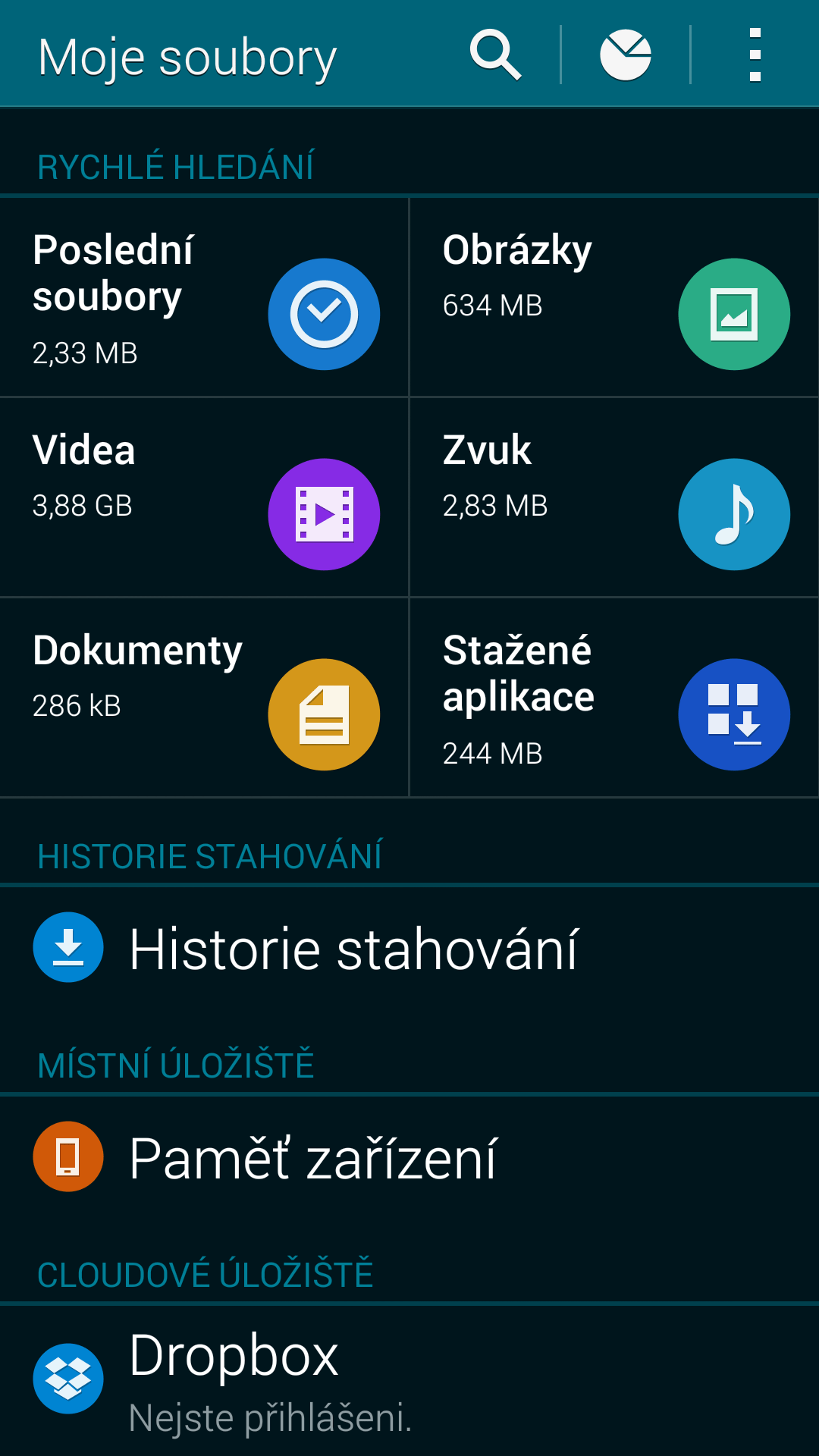Open Paměť zařízení storage
Screen dimensions: 819x1456
point(409,1157)
